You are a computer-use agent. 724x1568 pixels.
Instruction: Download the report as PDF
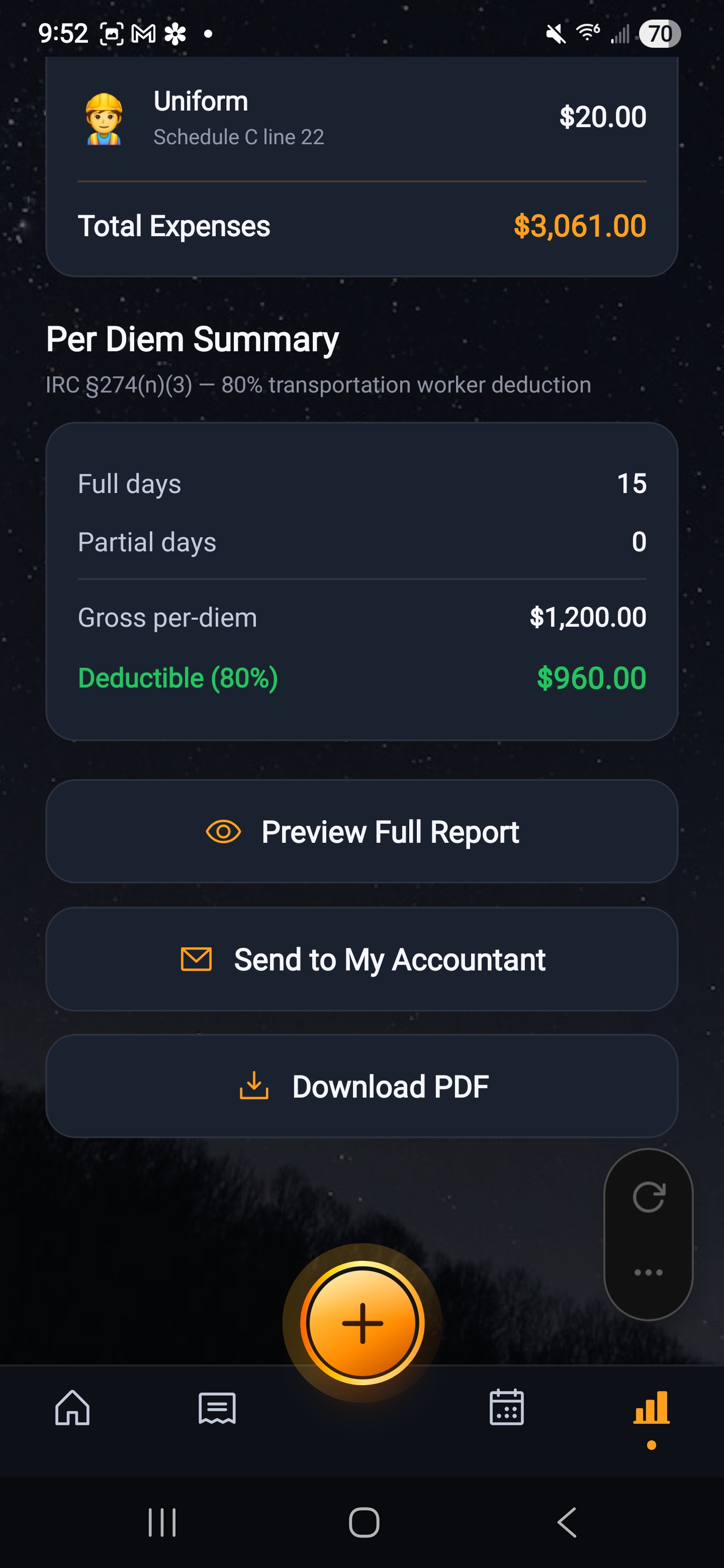coord(361,1086)
